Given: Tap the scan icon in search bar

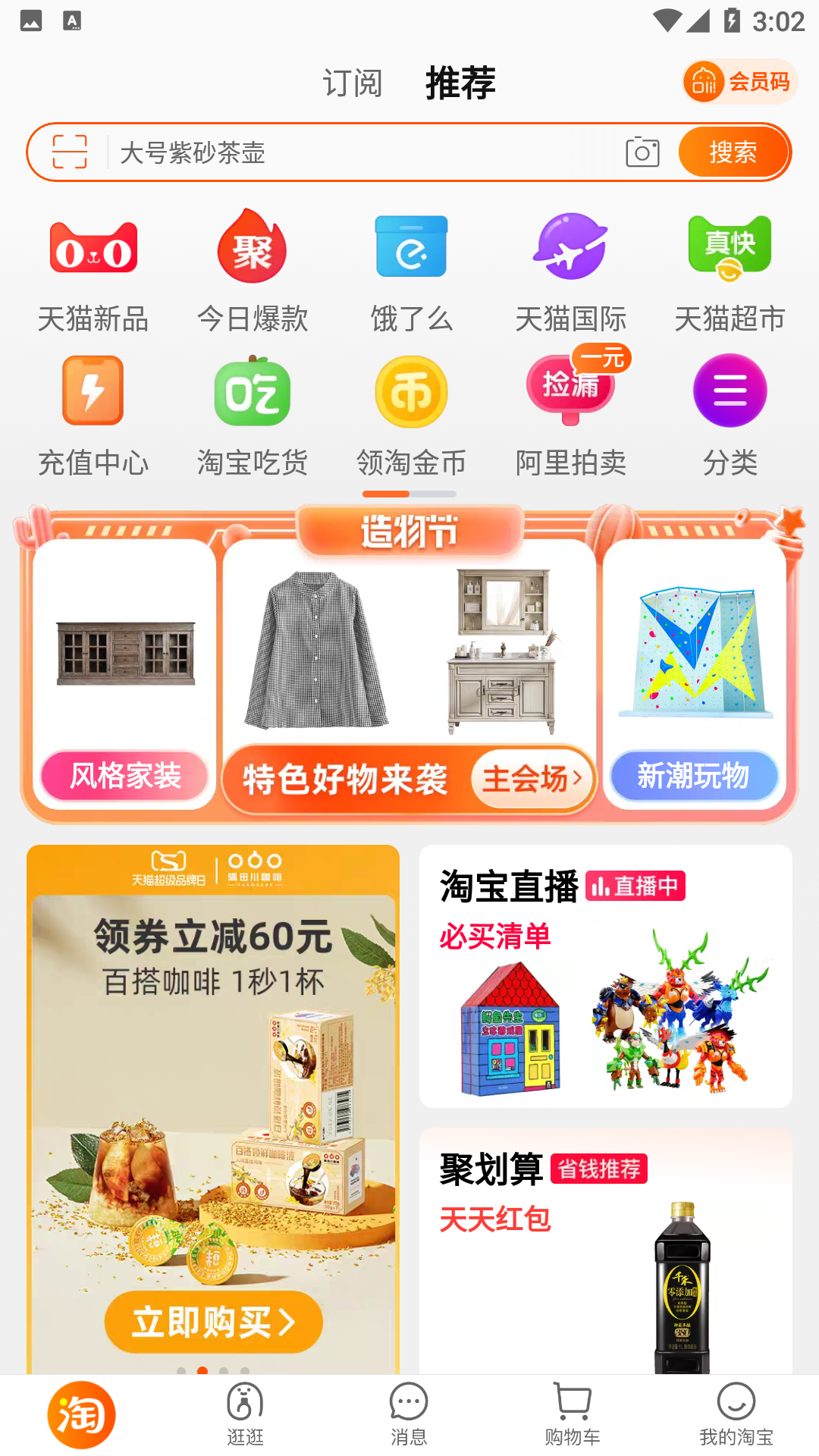Looking at the screenshot, I should (x=70, y=152).
